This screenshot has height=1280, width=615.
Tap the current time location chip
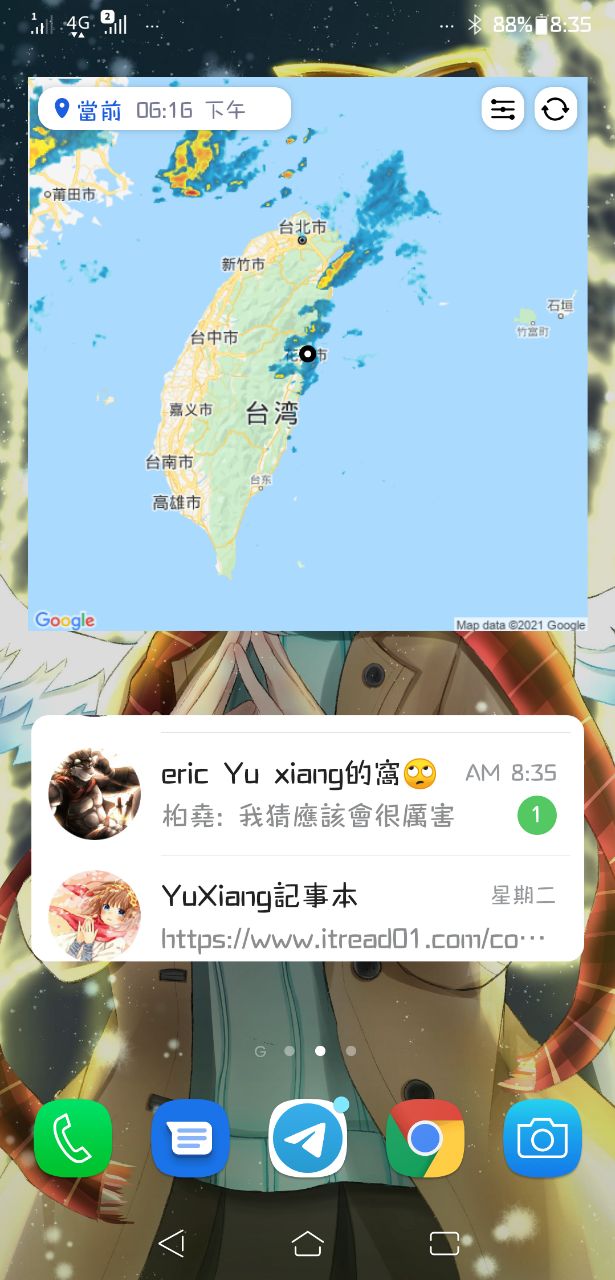[x=164, y=109]
